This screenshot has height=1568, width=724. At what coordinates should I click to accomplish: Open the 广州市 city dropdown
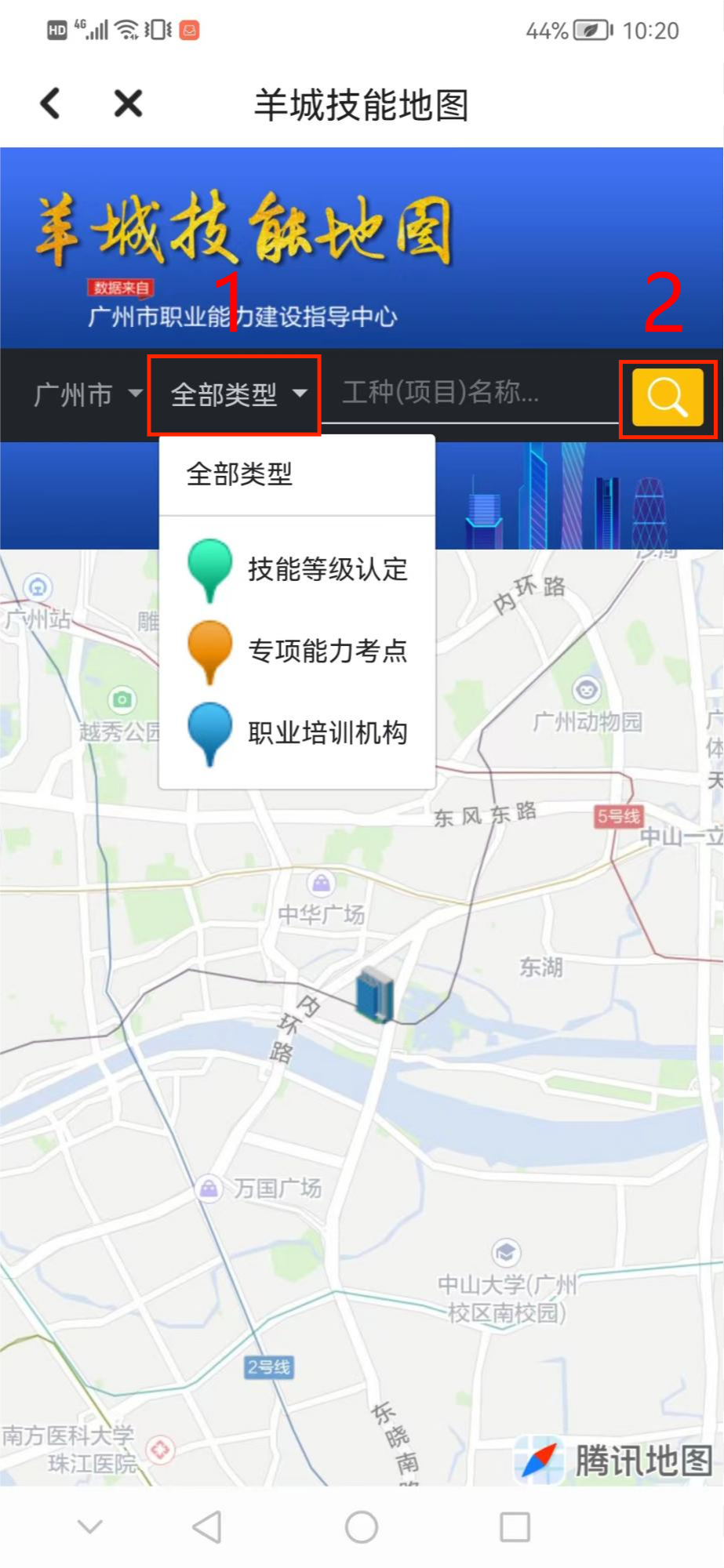(86, 394)
